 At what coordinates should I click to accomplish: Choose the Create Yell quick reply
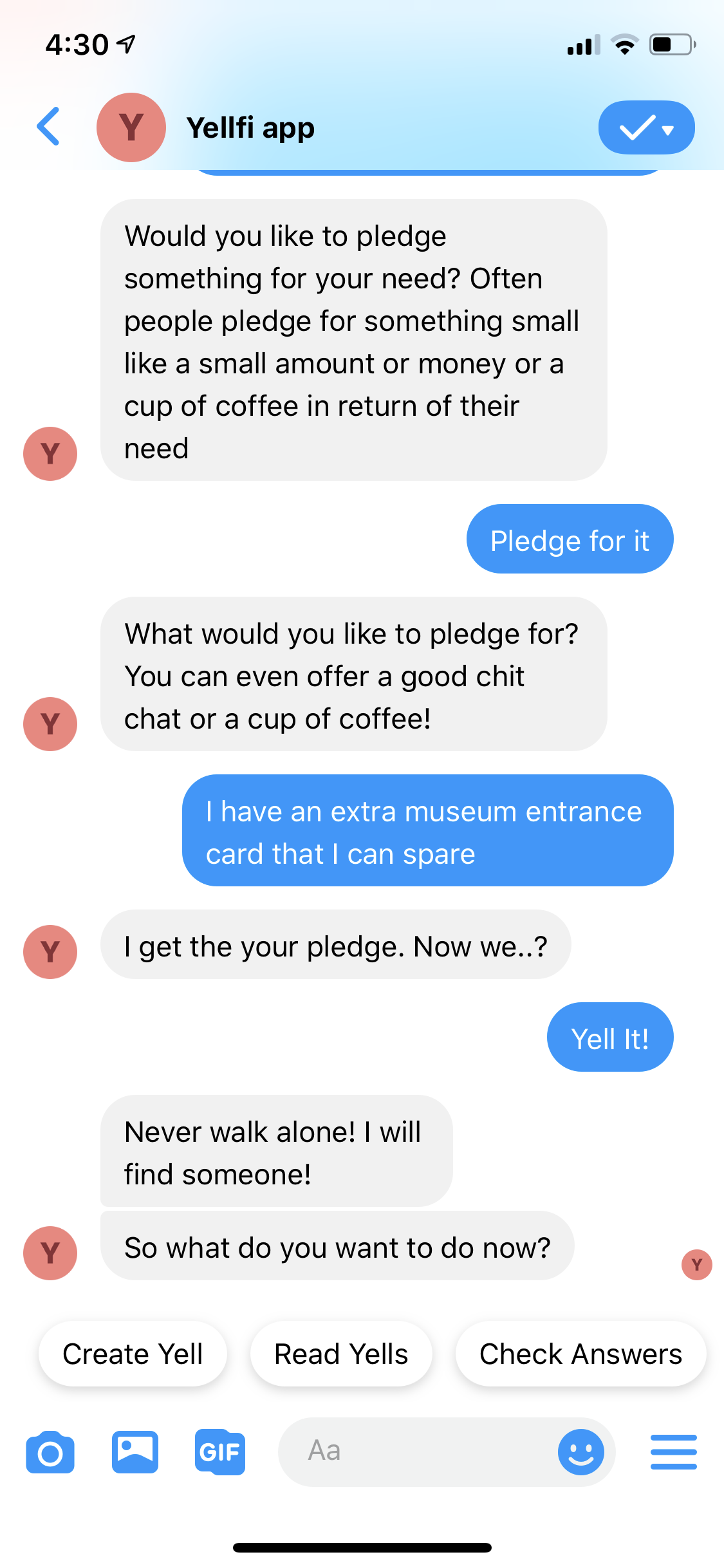[x=133, y=1354]
